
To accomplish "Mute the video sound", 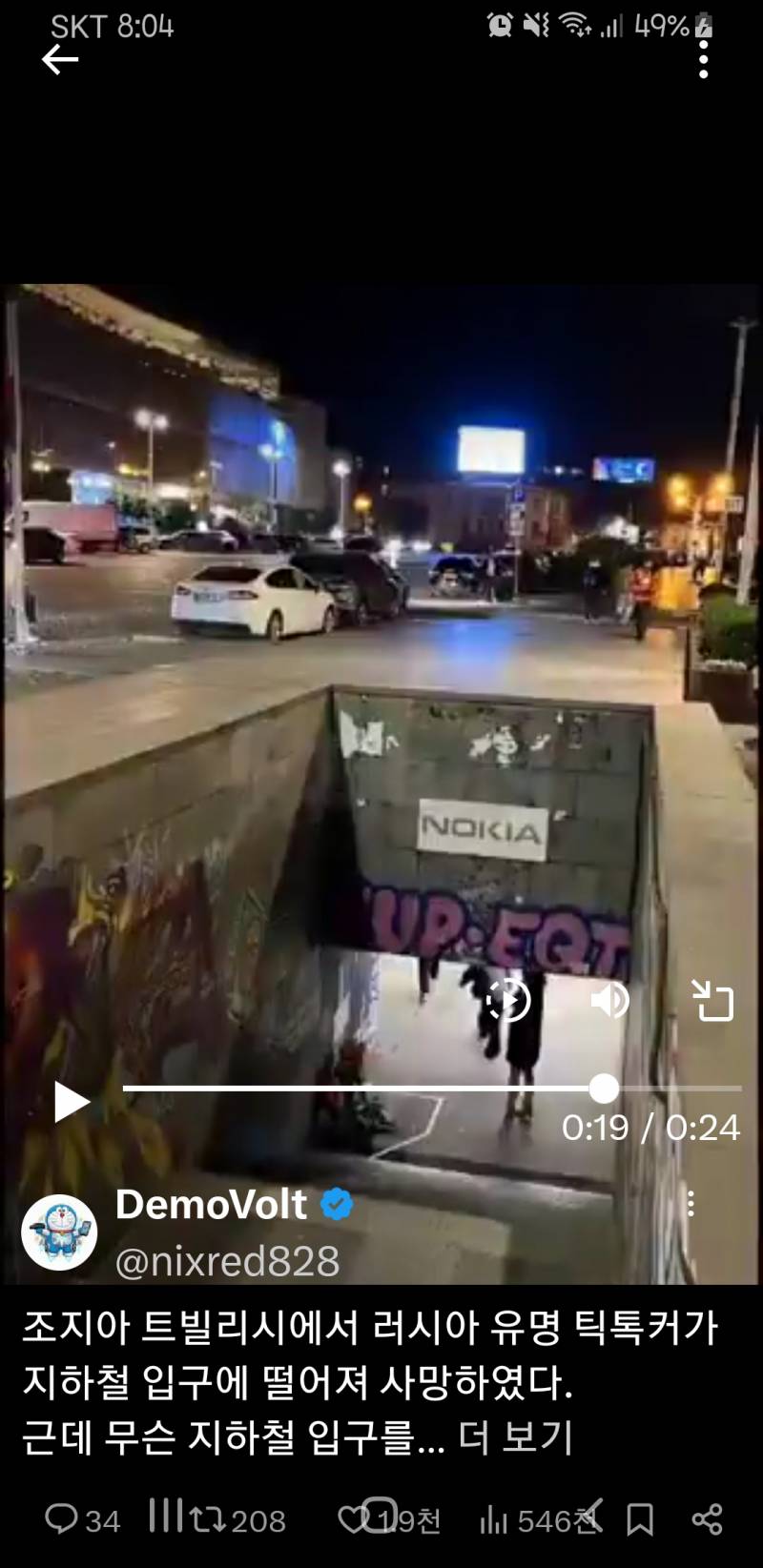I will tap(609, 1001).
